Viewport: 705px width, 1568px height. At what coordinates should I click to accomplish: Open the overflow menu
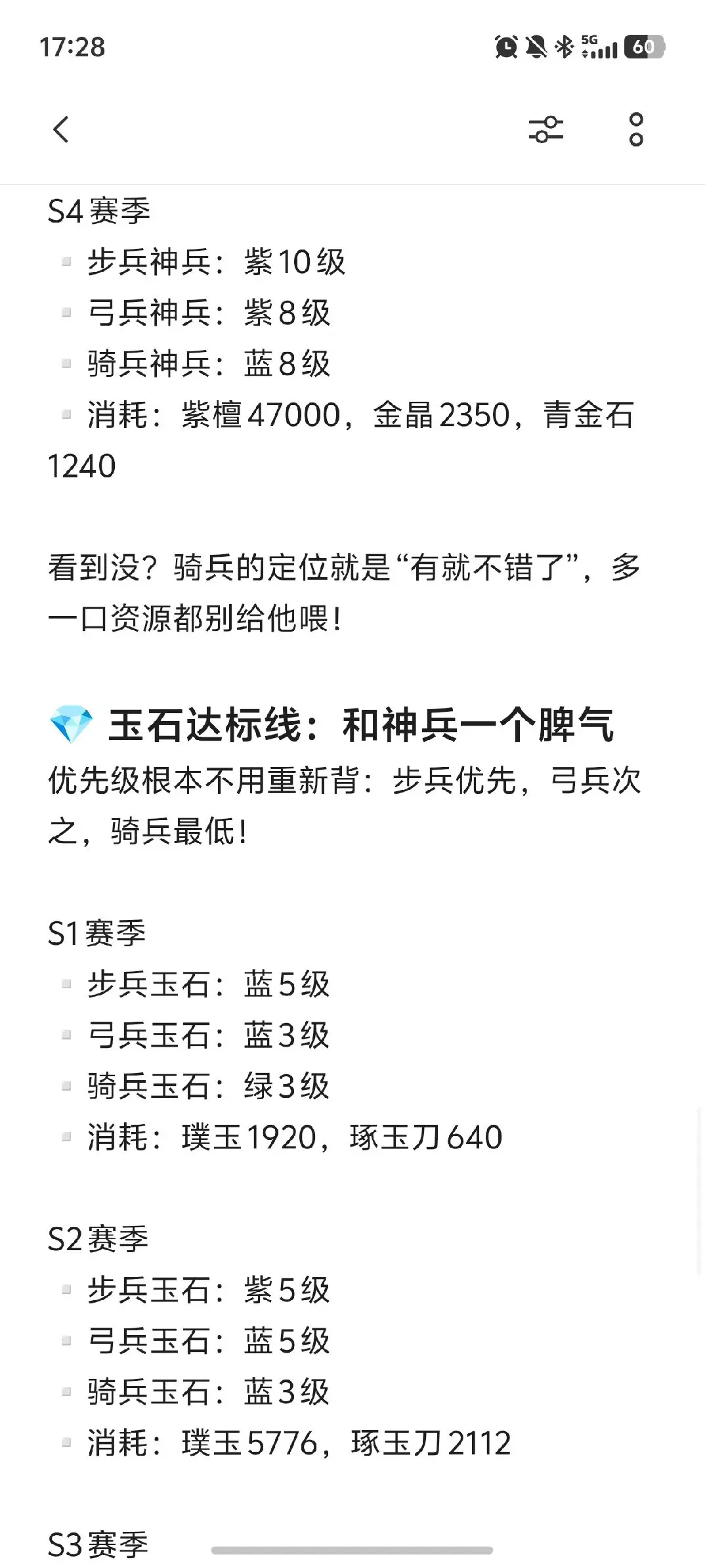tap(636, 129)
